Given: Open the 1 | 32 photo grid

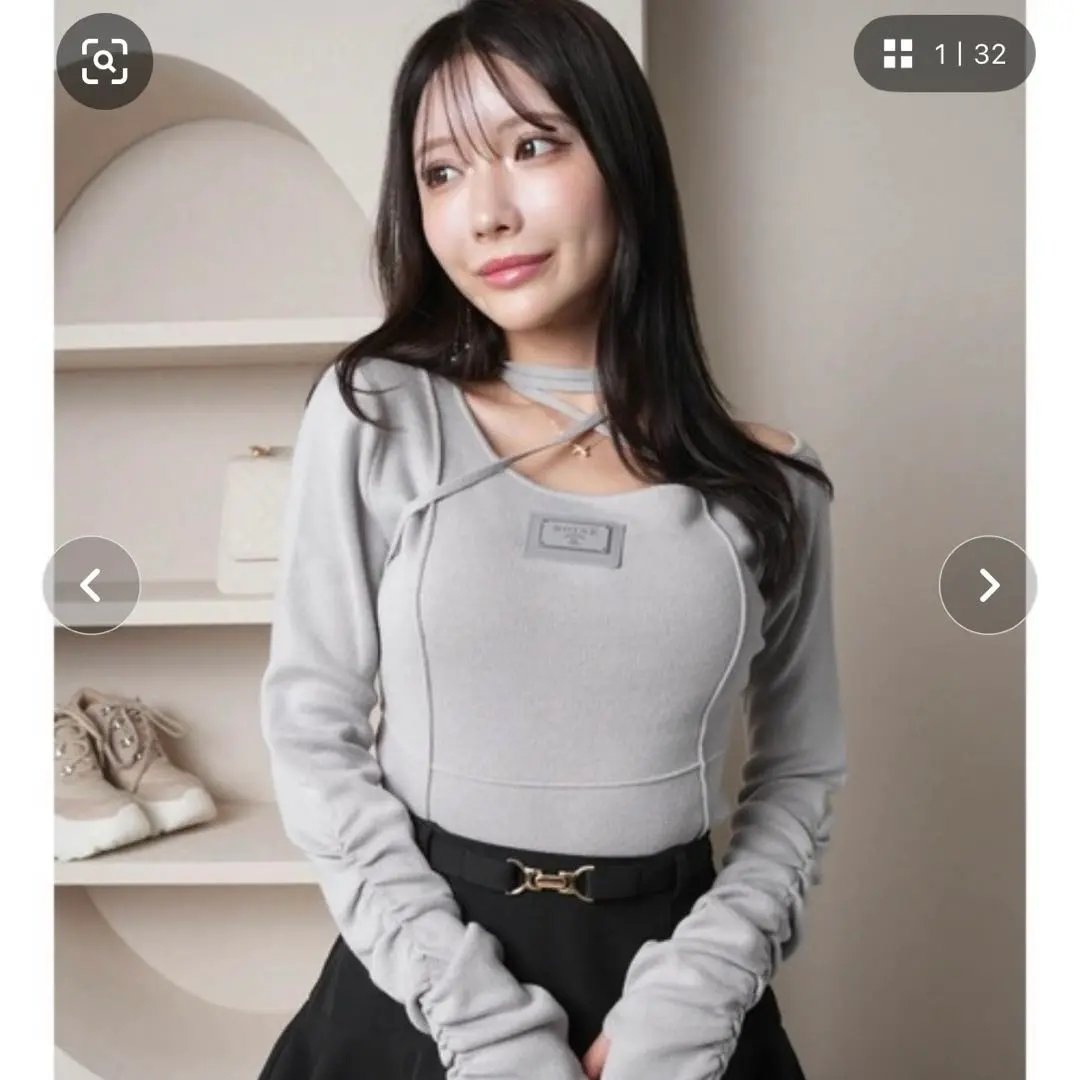Looking at the screenshot, I should coord(943,54).
